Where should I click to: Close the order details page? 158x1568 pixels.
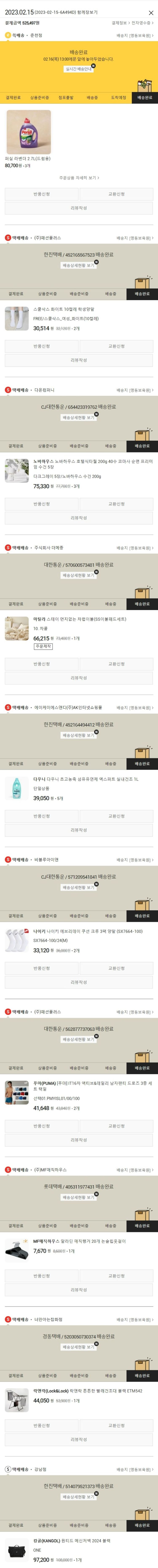[151, 12]
